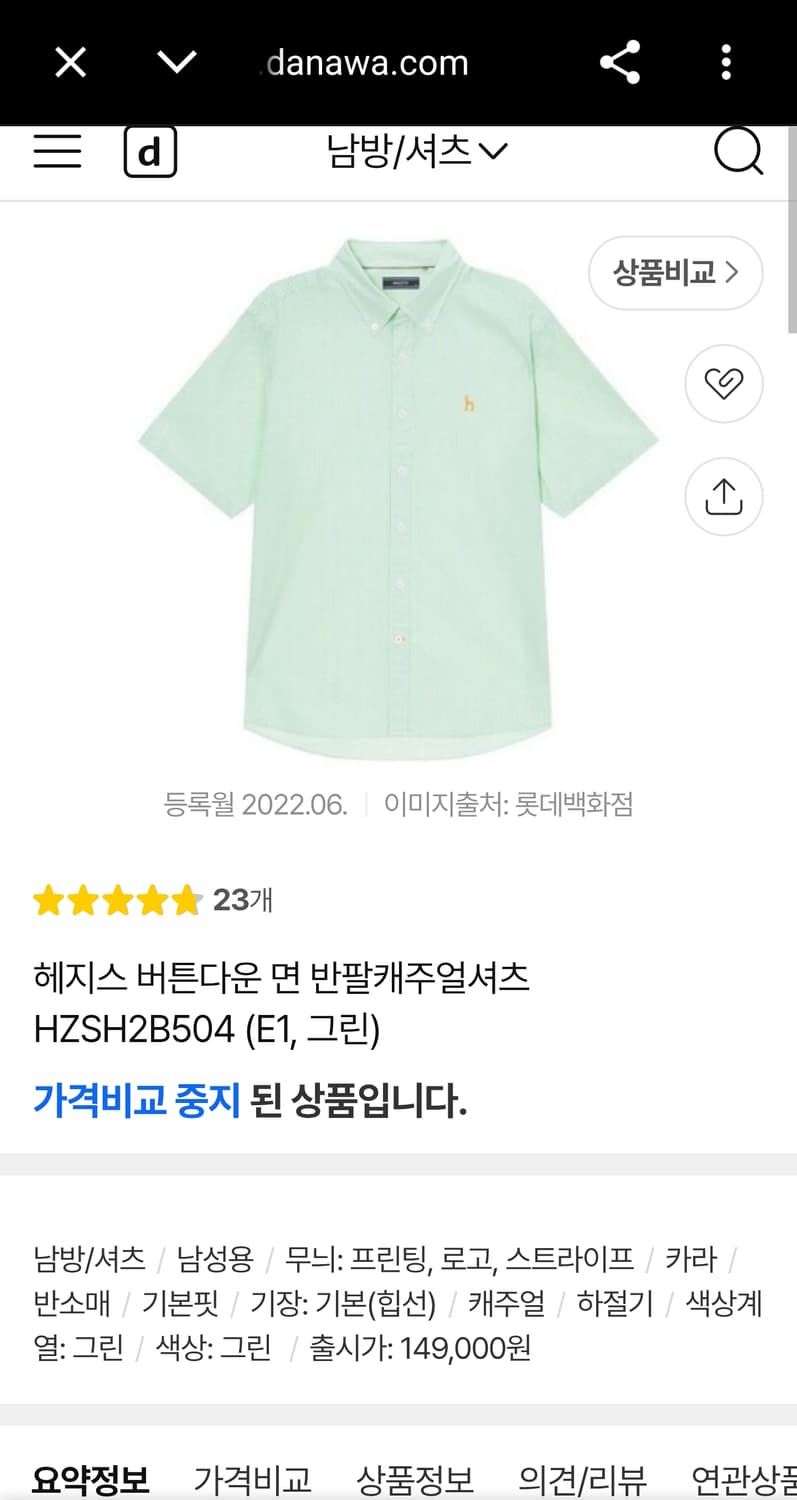Open the search magnifier icon
The height and width of the screenshot is (1500, 797).
tap(737, 151)
